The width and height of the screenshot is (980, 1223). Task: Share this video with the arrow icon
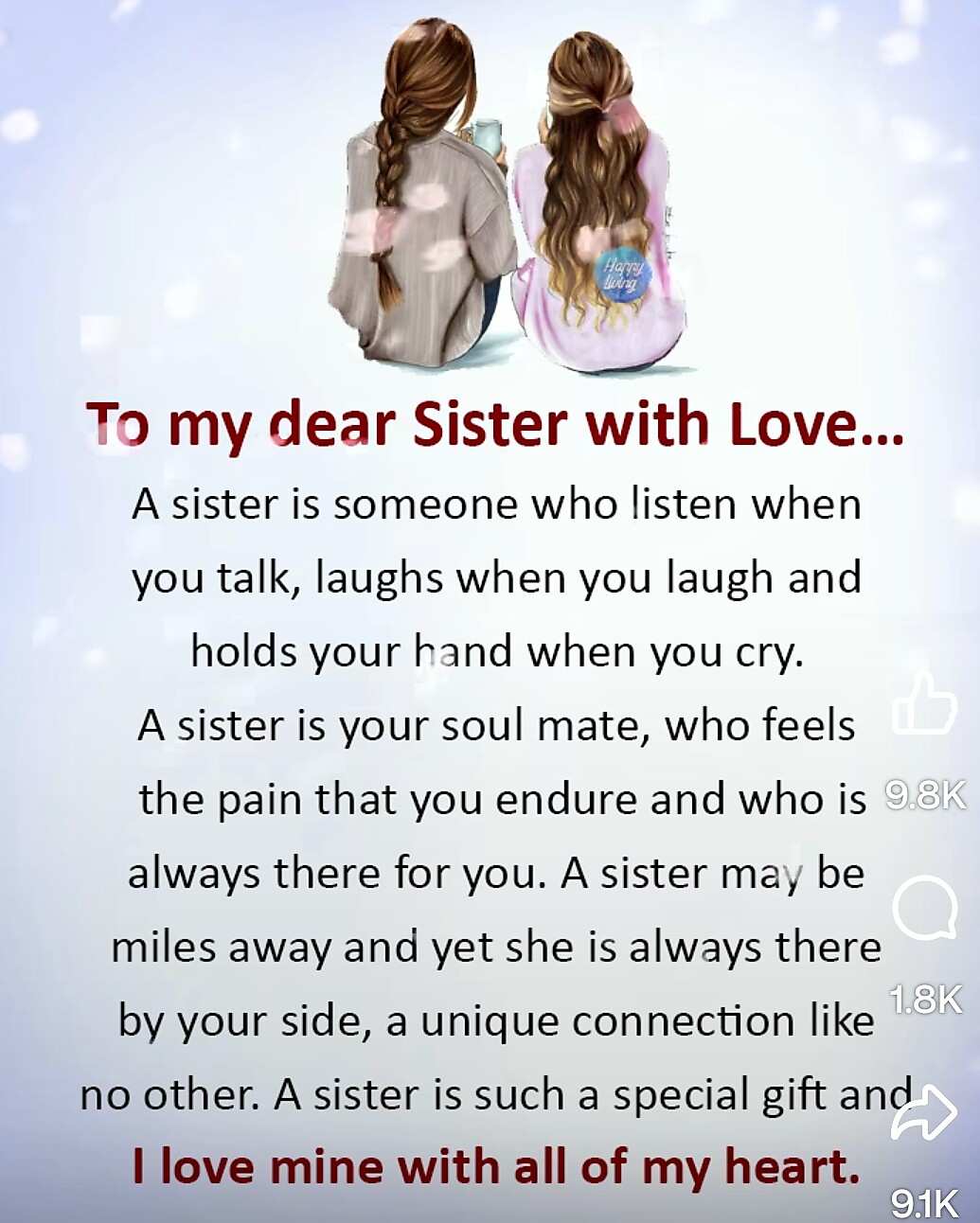click(x=924, y=1115)
